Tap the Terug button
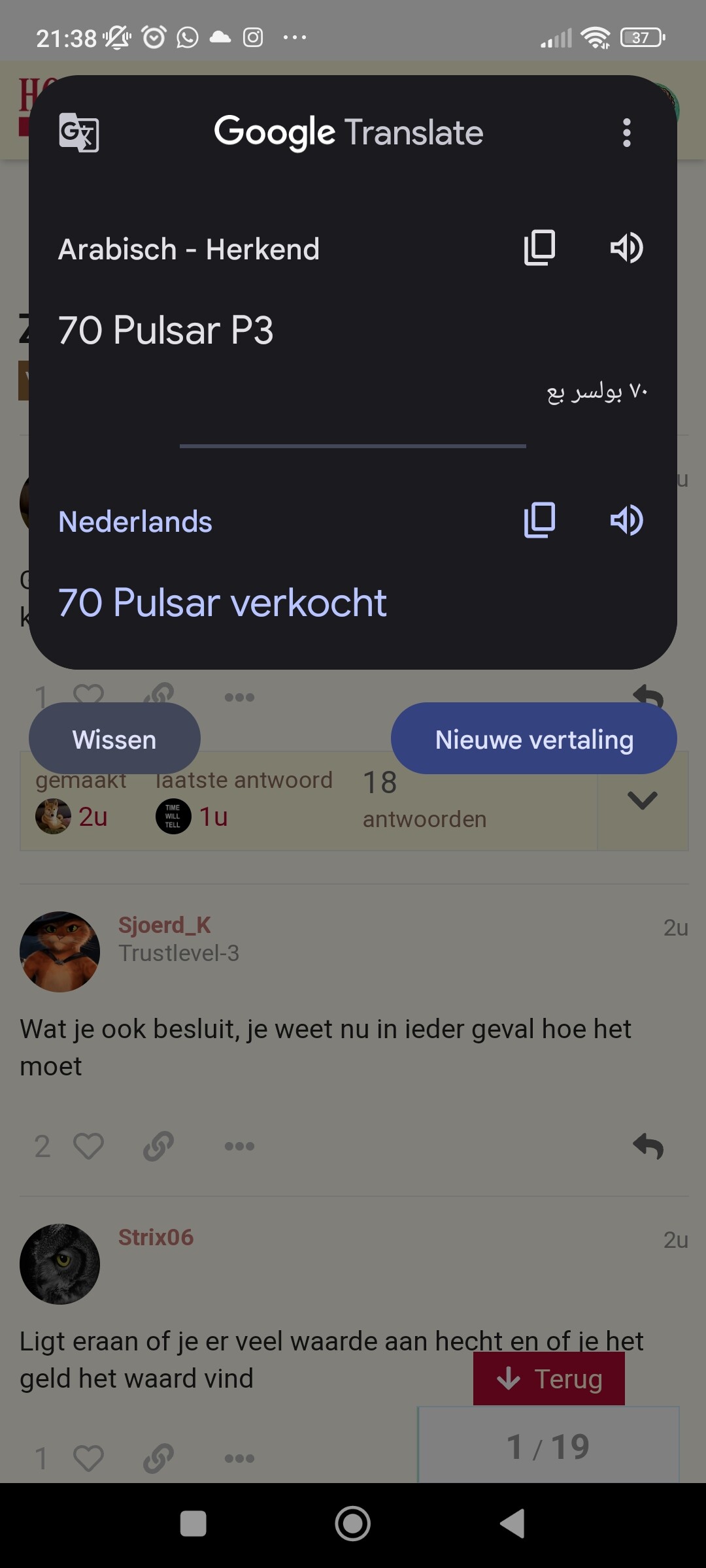 coord(549,1379)
